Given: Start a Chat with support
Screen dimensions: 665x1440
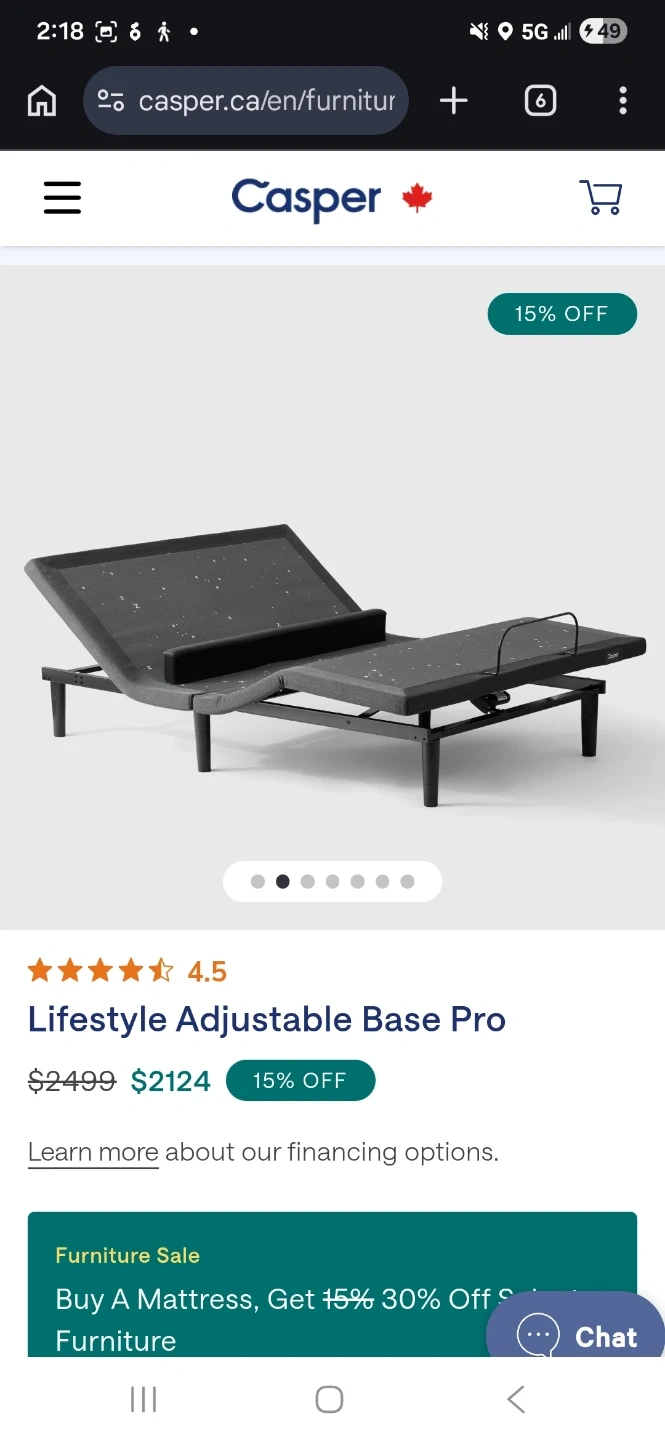Looking at the screenshot, I should coord(578,1335).
